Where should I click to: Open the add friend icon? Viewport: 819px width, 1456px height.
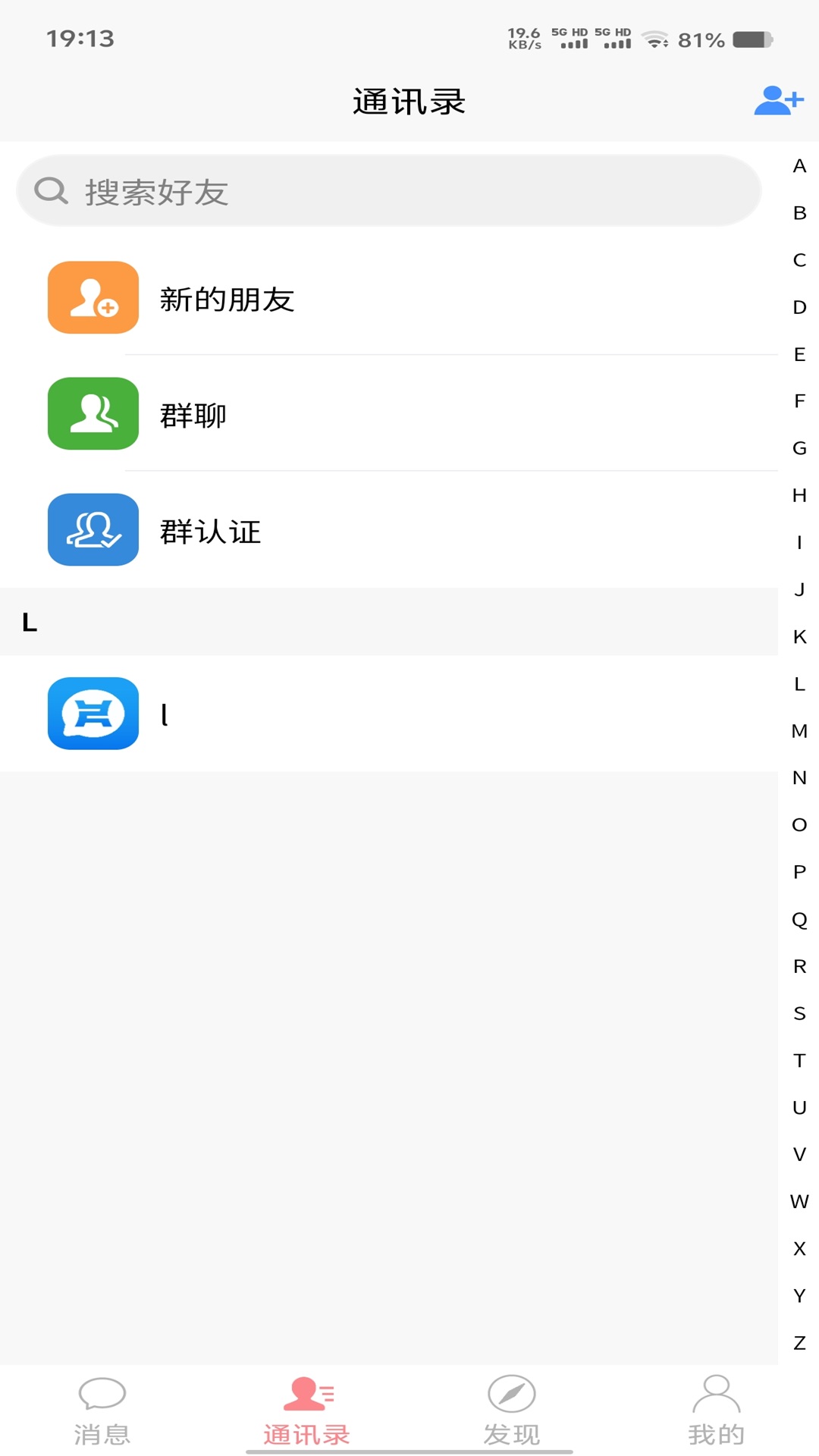pos(777,100)
